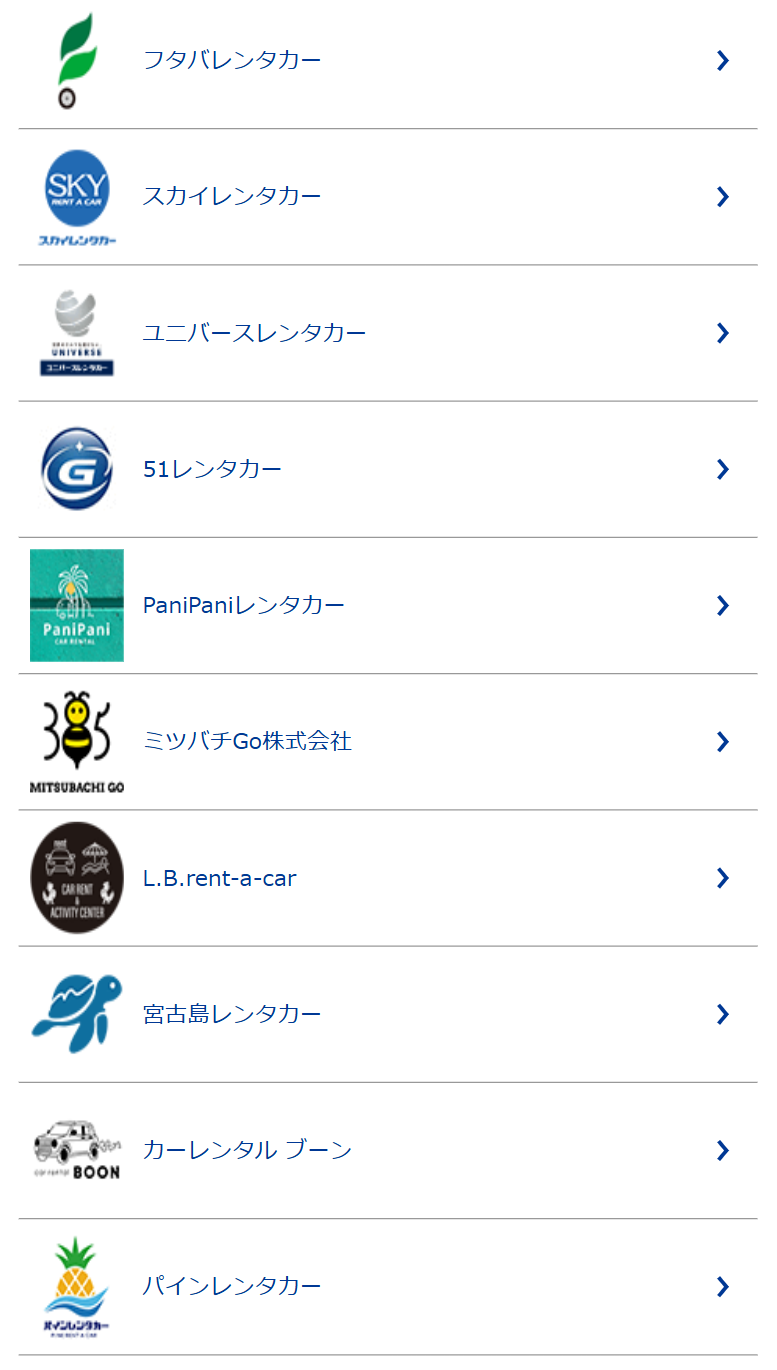Select ミツバチGo株式会社
Viewport: 777px width, 1370px height.
pos(247,741)
